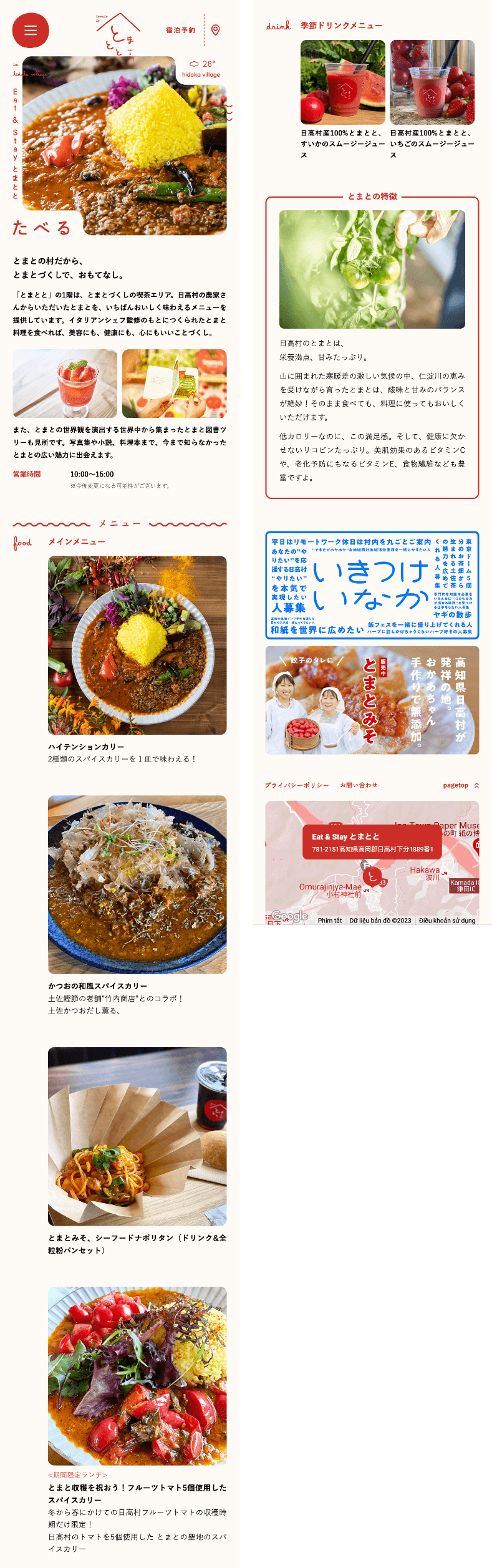Open the お問い合わせ contact link
Screen dimensions: 492x1568
pos(359,785)
